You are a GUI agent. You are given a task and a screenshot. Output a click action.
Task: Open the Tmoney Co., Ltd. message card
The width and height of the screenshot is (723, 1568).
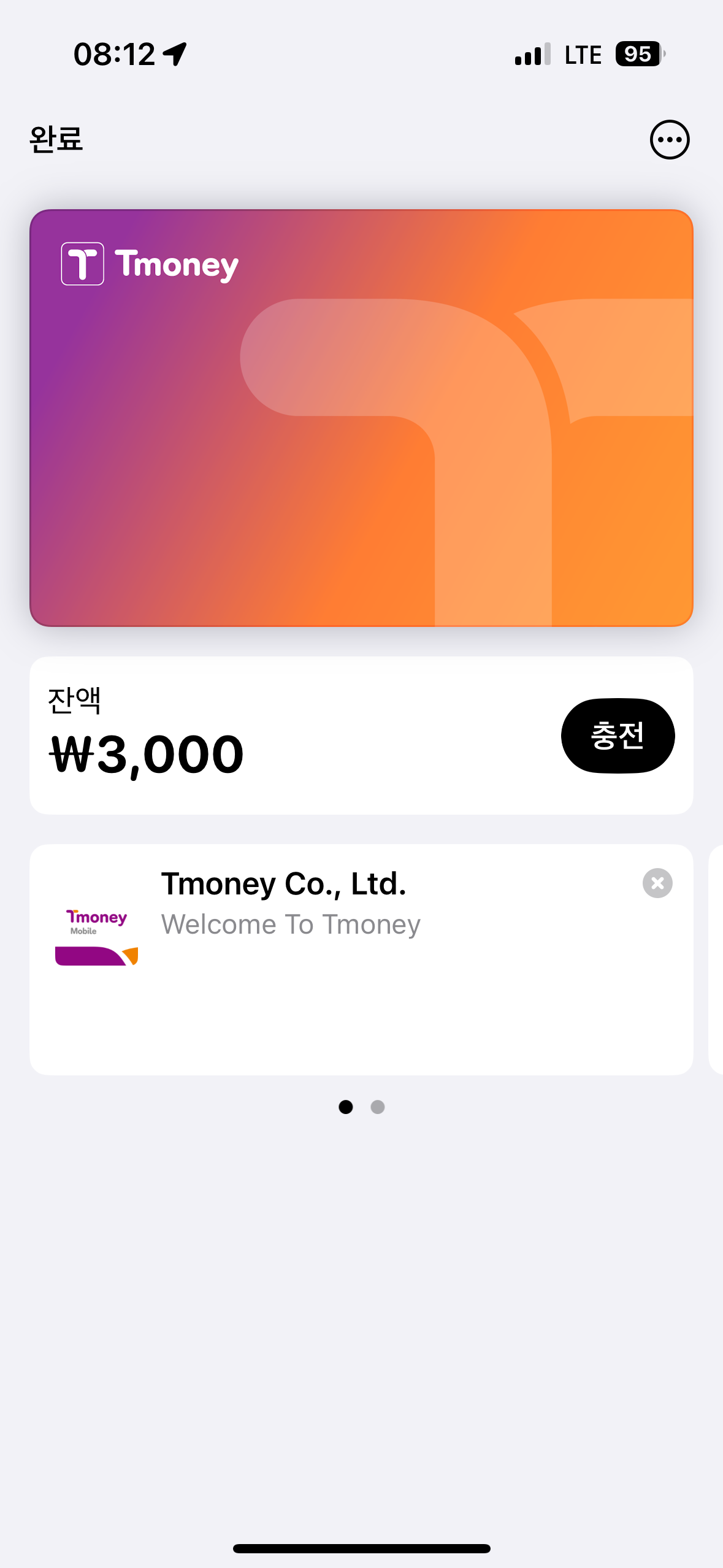361,959
